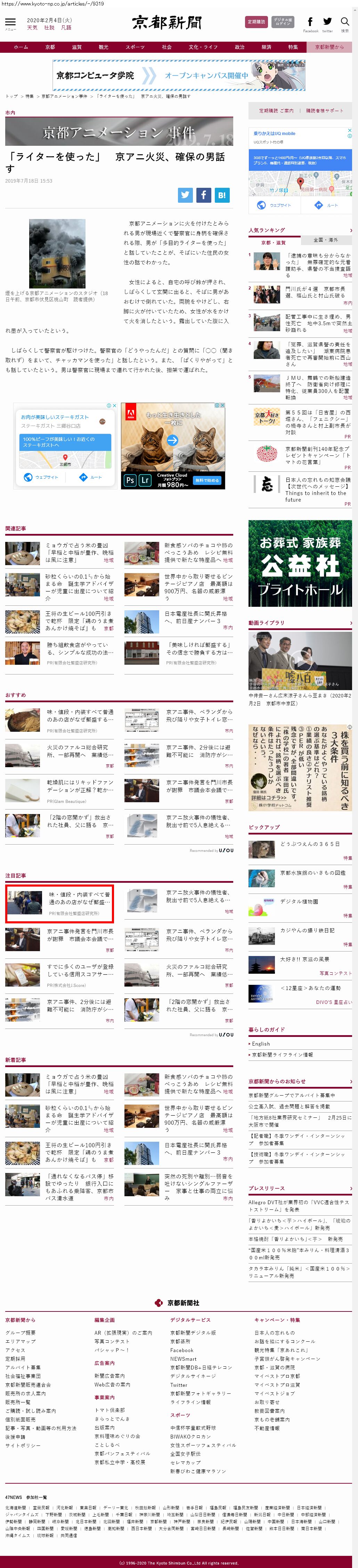This screenshot has height=1568, width=358.
Task: Open the Facebook icon in header
Action: 310,22
